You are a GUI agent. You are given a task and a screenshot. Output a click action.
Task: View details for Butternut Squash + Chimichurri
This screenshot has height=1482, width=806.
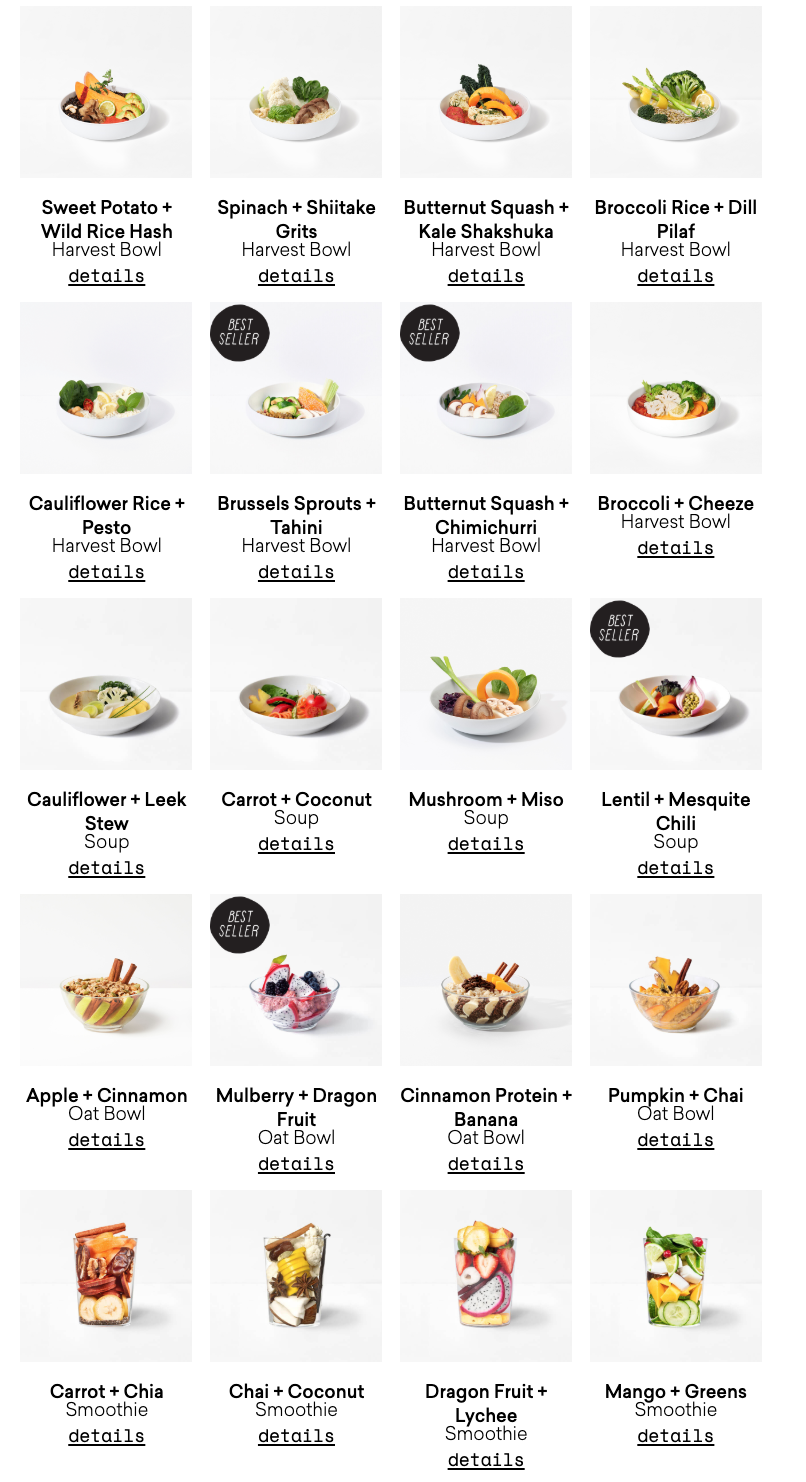pyautogui.click(x=486, y=572)
